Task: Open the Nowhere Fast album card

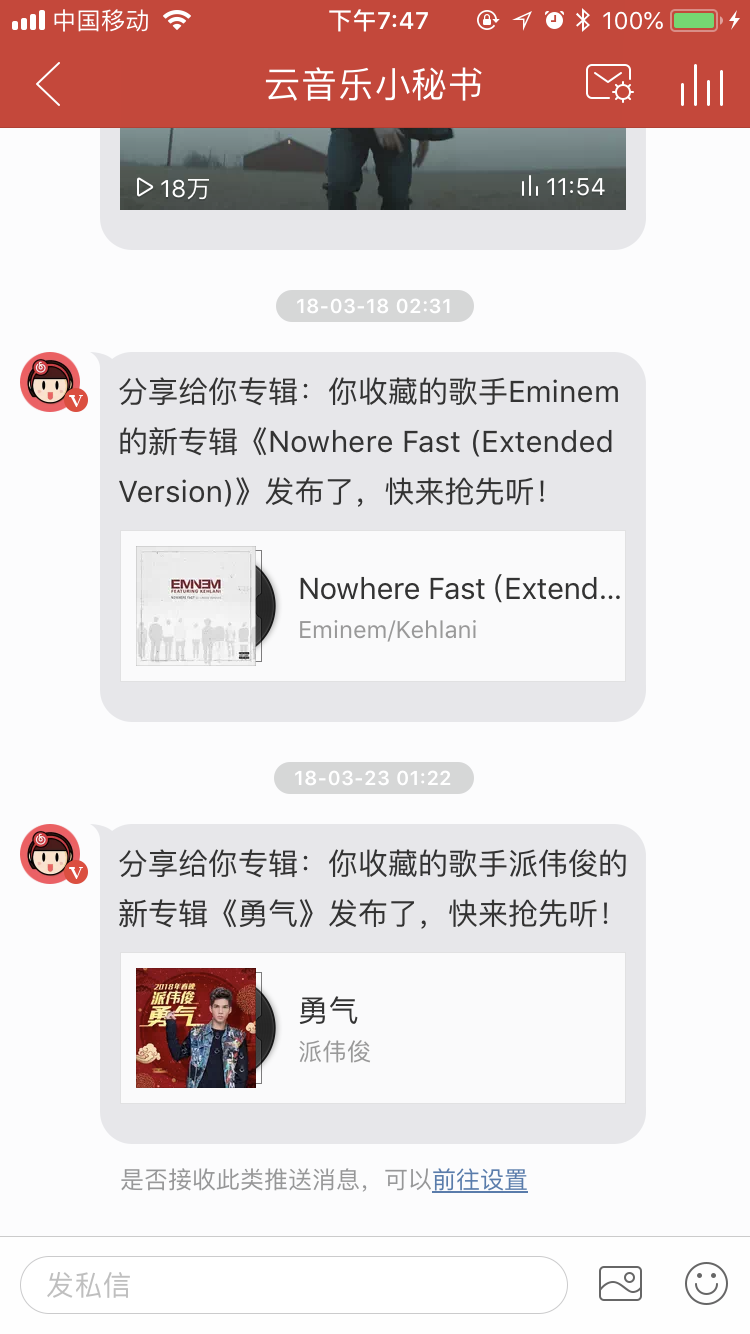Action: (x=372, y=606)
